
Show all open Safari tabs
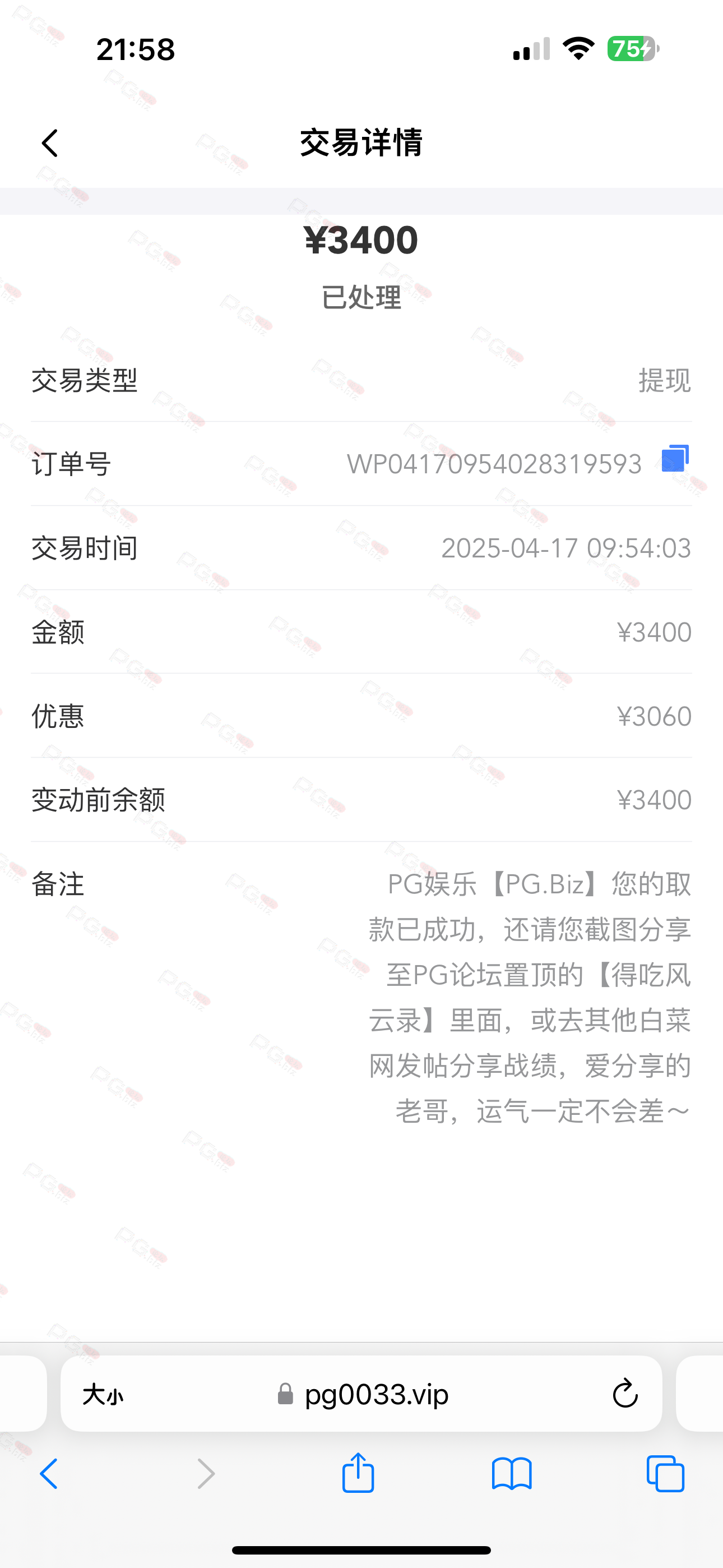click(665, 1474)
